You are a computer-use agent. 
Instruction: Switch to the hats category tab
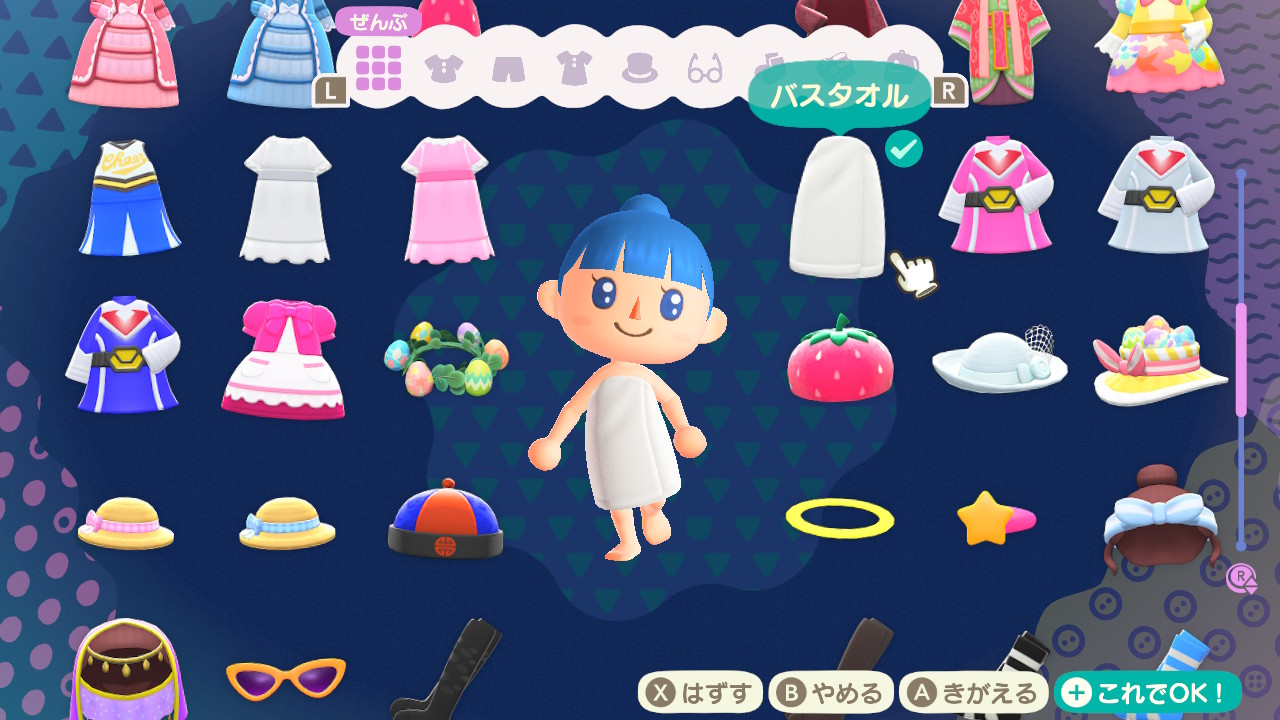click(640, 68)
